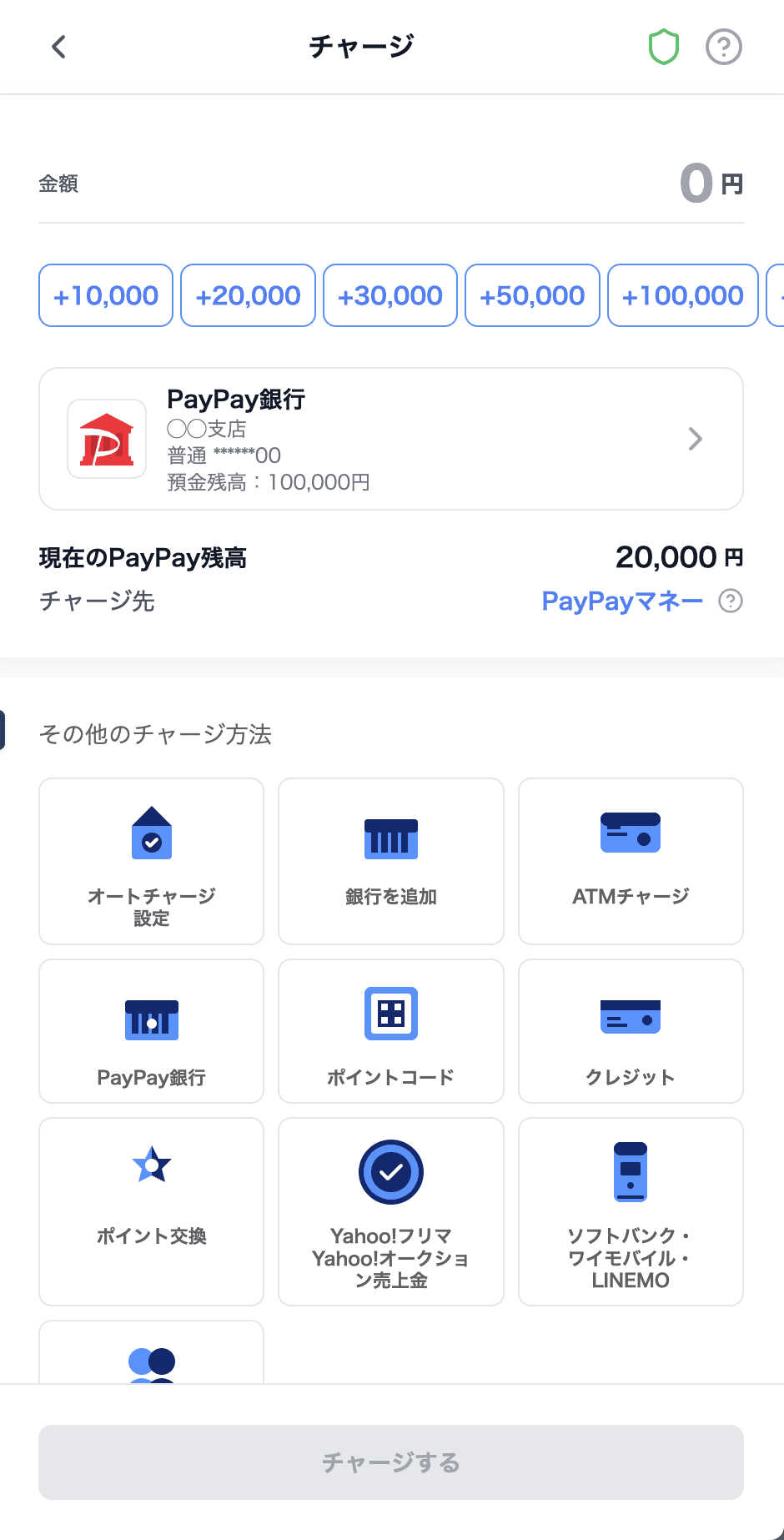784x1540 pixels.
Task: Open オートチャージ設定
Action: pyautogui.click(x=151, y=861)
